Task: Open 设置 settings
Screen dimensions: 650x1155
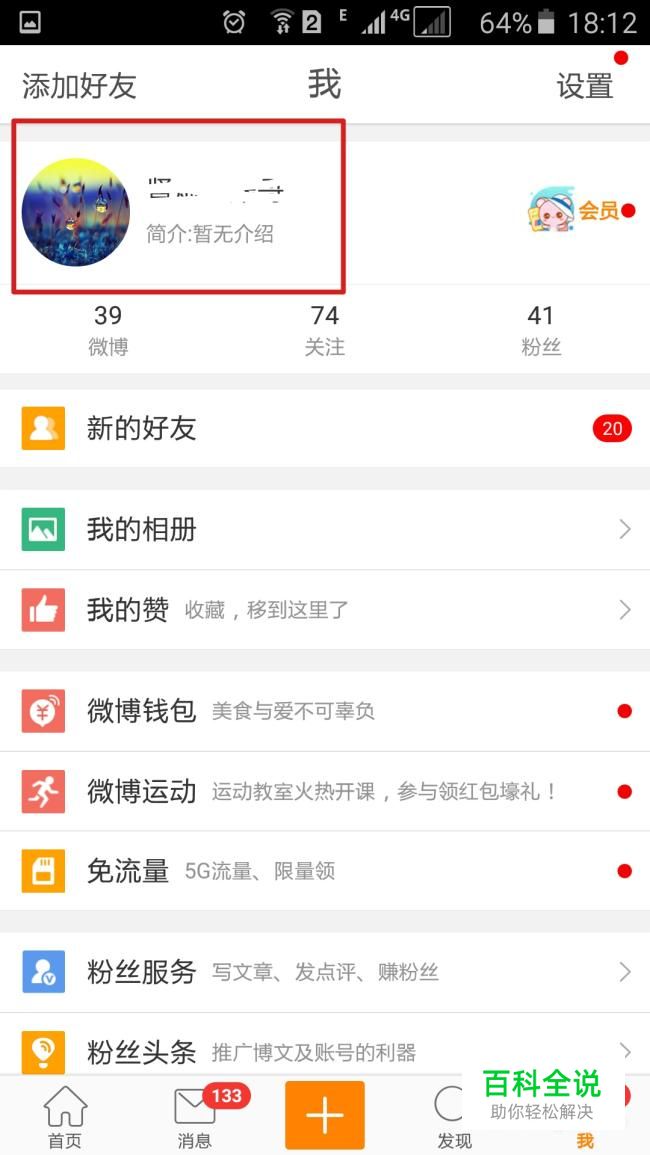Action: click(x=585, y=86)
